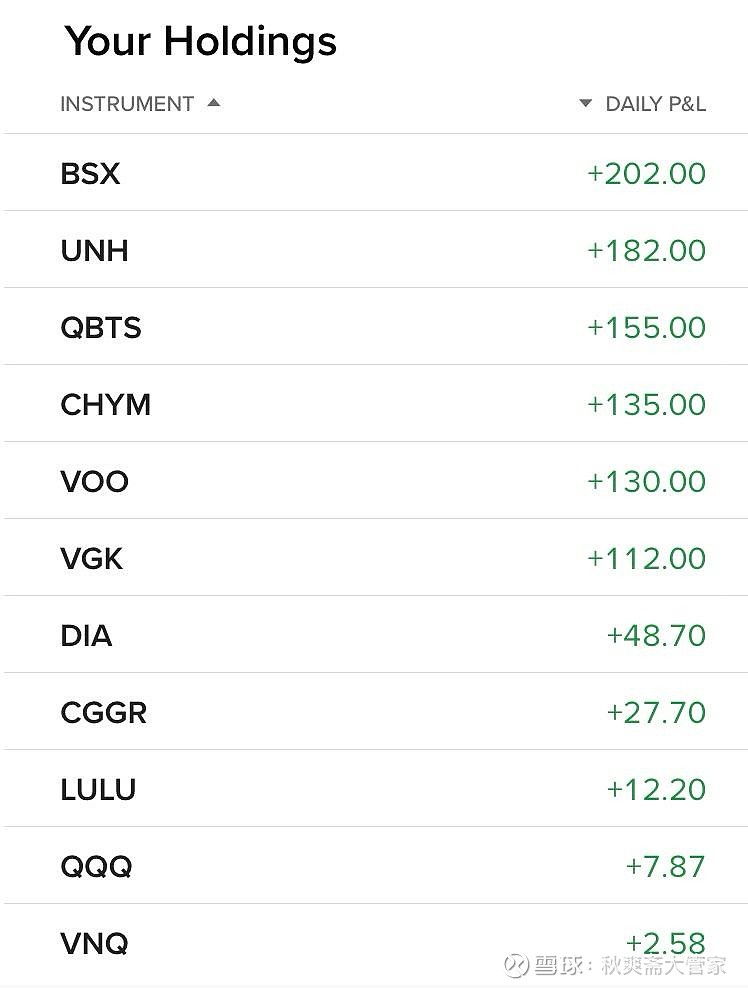748x988 pixels.
Task: Sort holdings by Daily P&L
Action: click(643, 104)
